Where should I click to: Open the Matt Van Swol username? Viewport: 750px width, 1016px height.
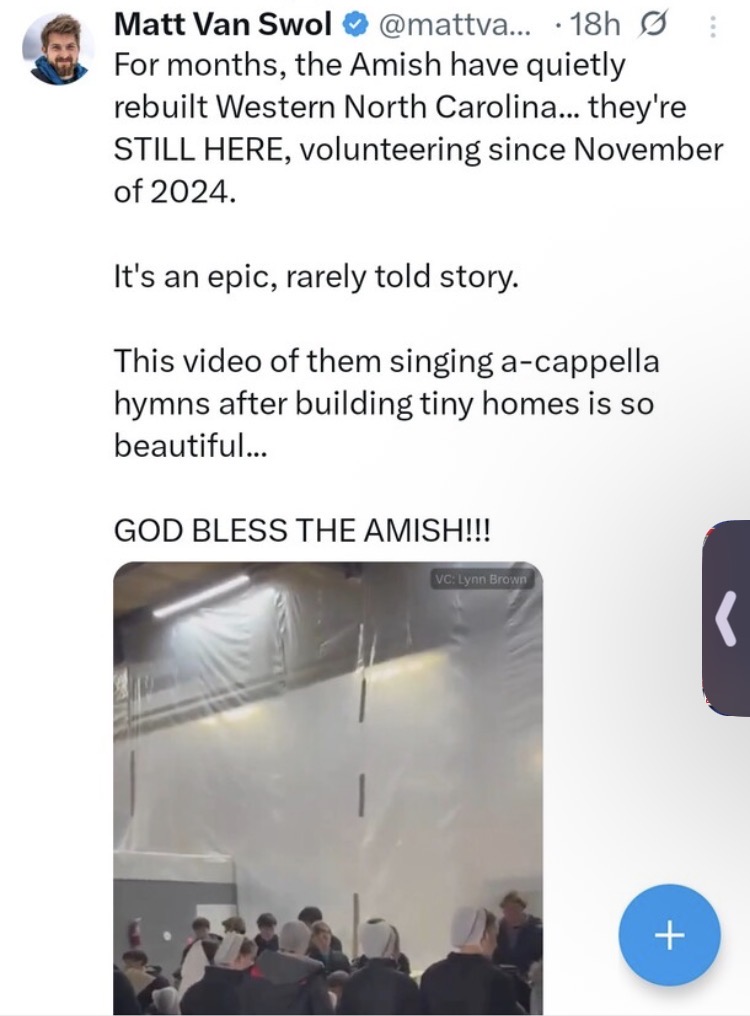(222, 25)
